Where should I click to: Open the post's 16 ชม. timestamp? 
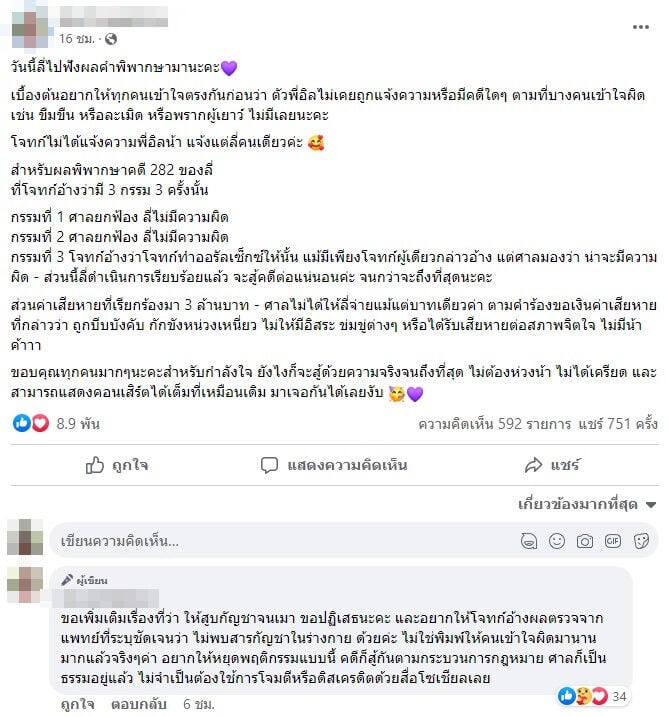[x=76, y=38]
